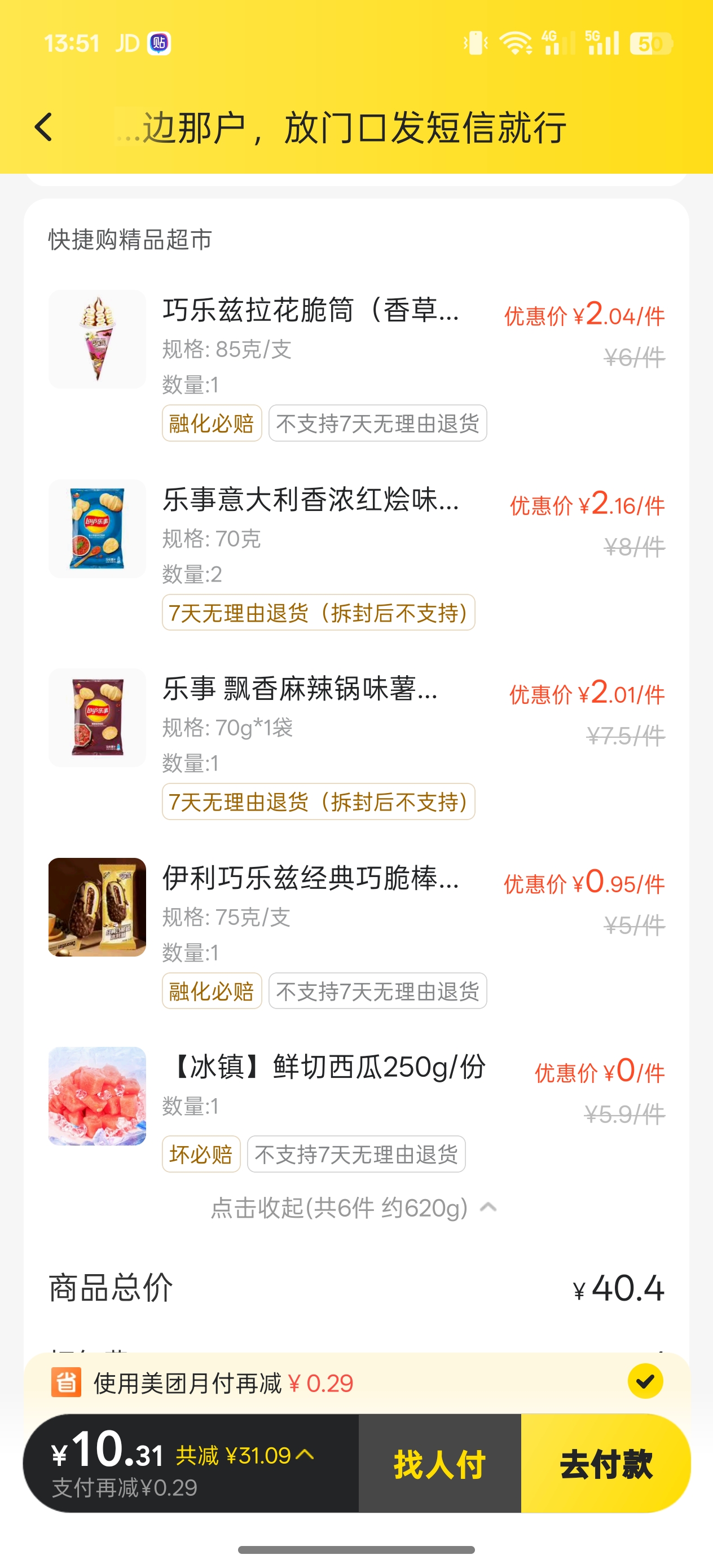This screenshot has width=713, height=1568.
Task: Proceed with 去付款 button
Action: click(x=605, y=1464)
